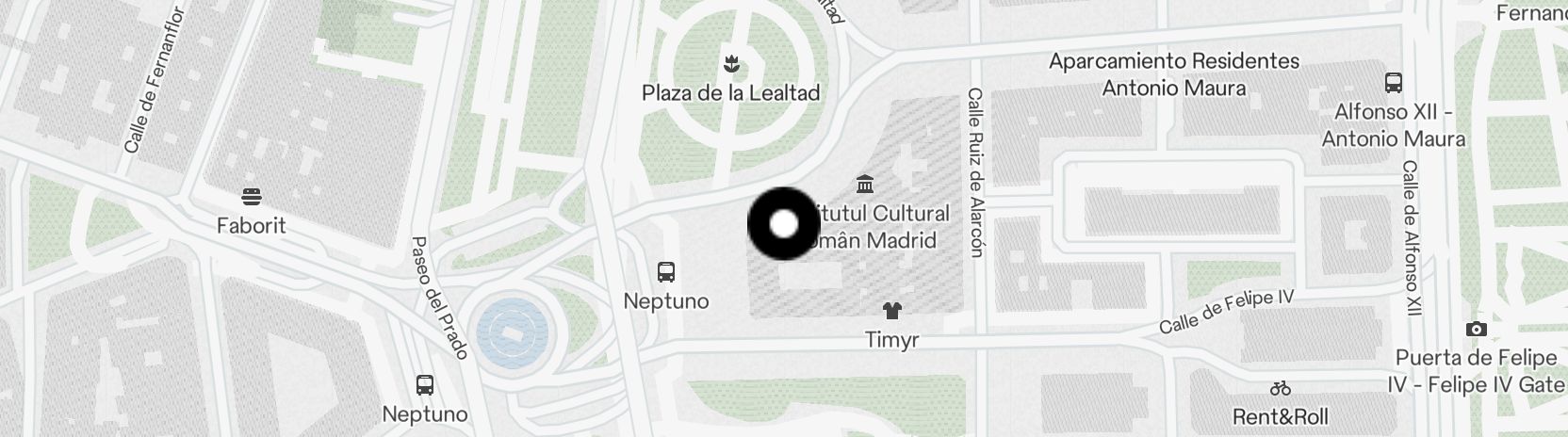This screenshot has width=1568, height=437.
Task: Open the Timyr clothing store marker
Action: (891, 311)
